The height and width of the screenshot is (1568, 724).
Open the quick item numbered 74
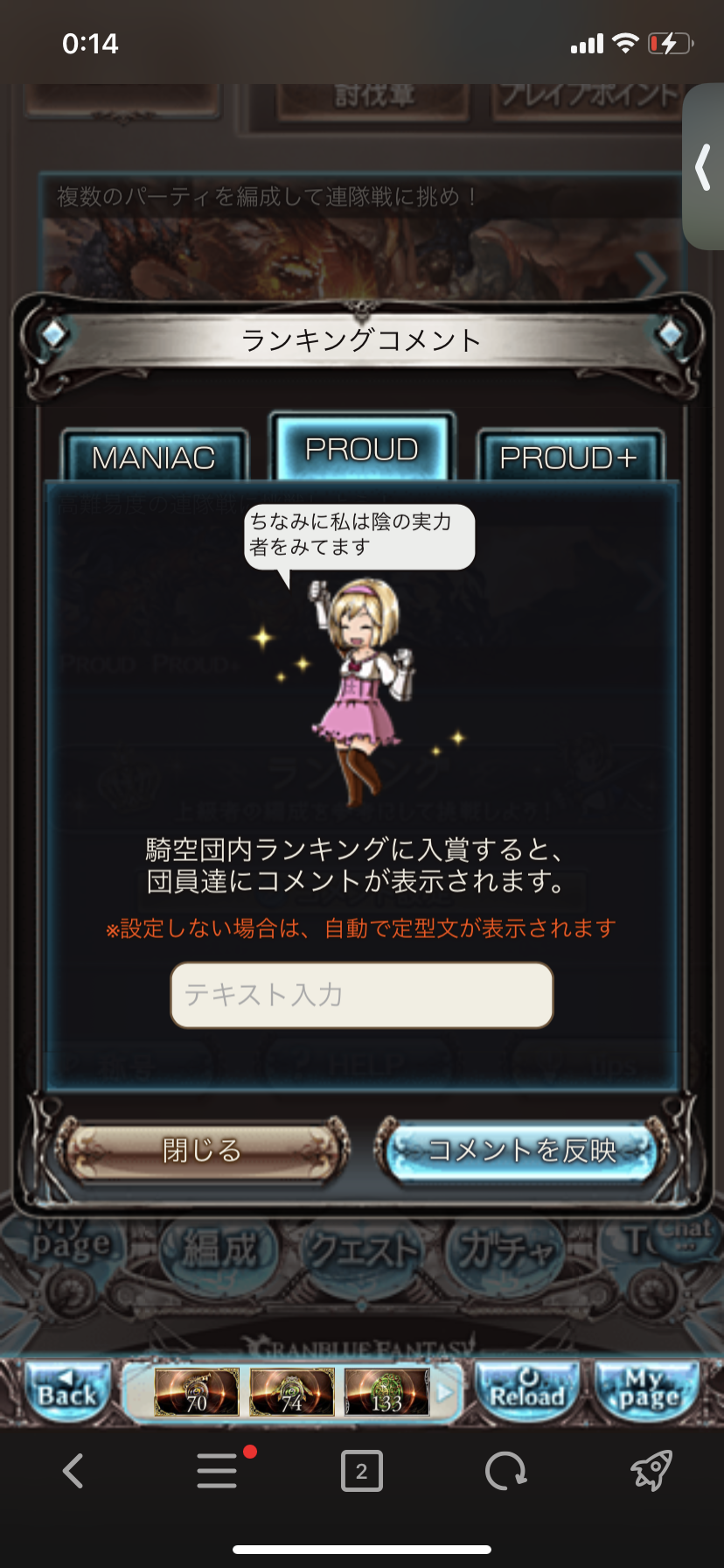point(291,1393)
